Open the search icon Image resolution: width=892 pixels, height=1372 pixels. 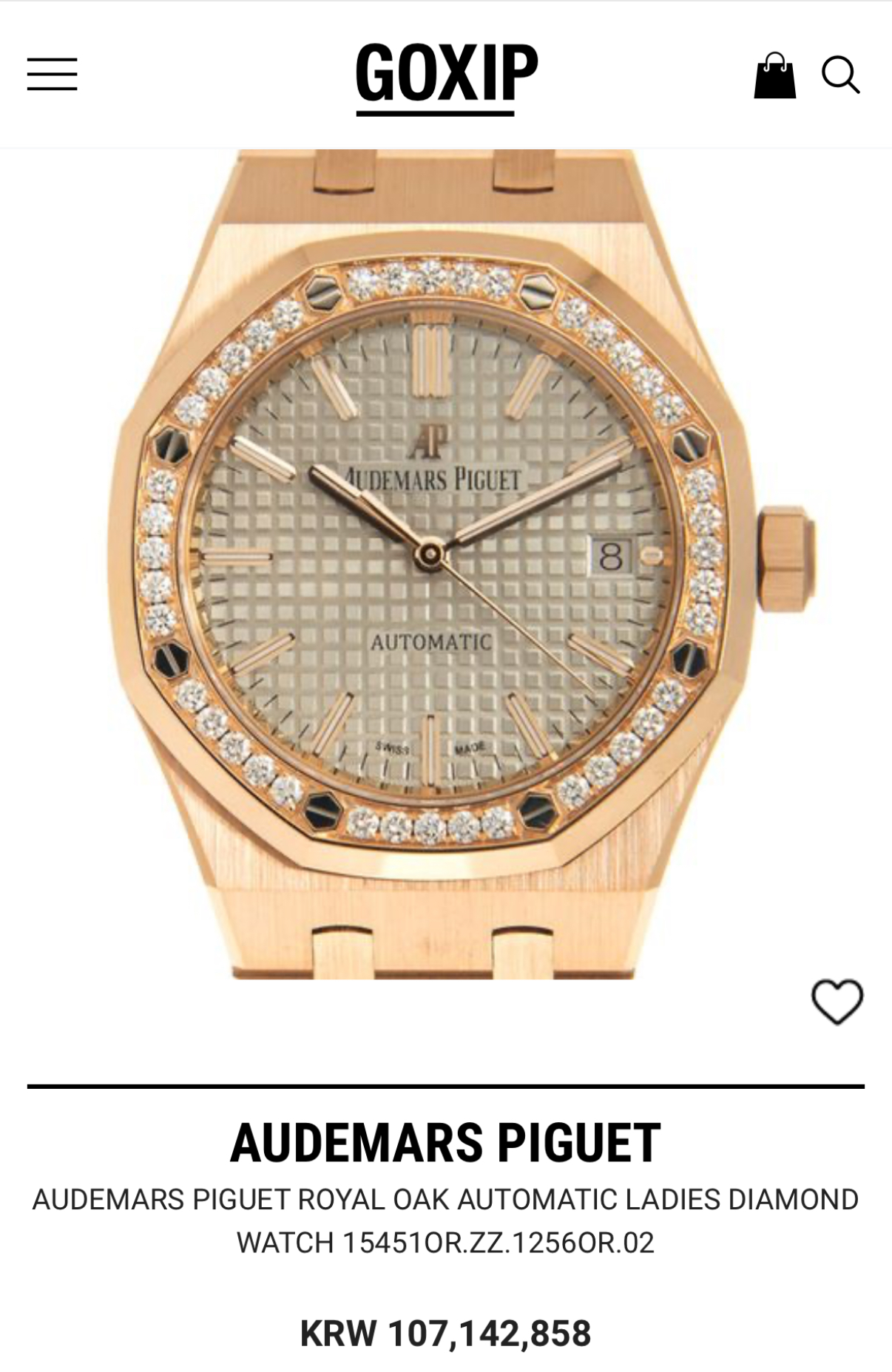pos(840,75)
